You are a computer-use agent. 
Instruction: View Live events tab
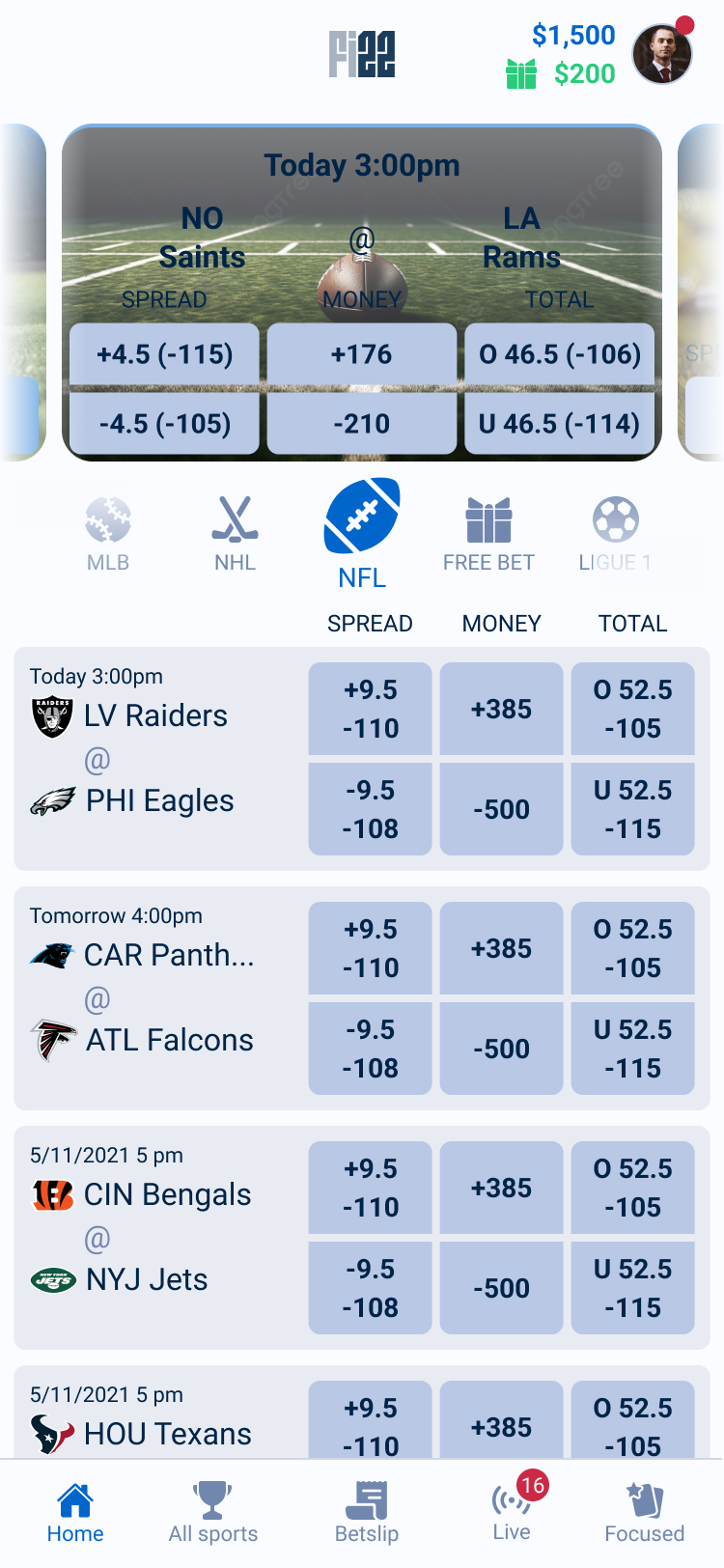click(x=512, y=1513)
